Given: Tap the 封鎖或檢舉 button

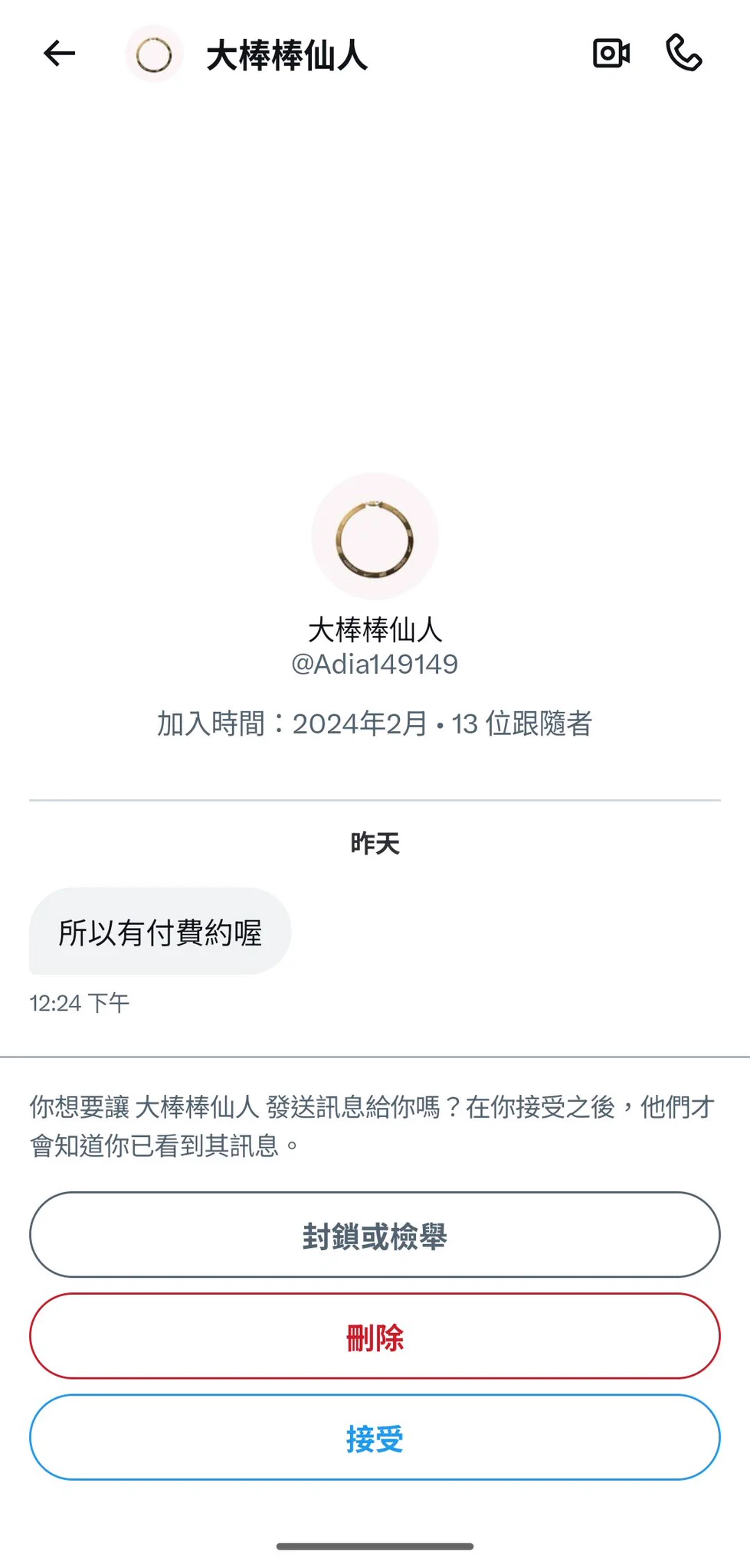Looking at the screenshot, I should (375, 1235).
